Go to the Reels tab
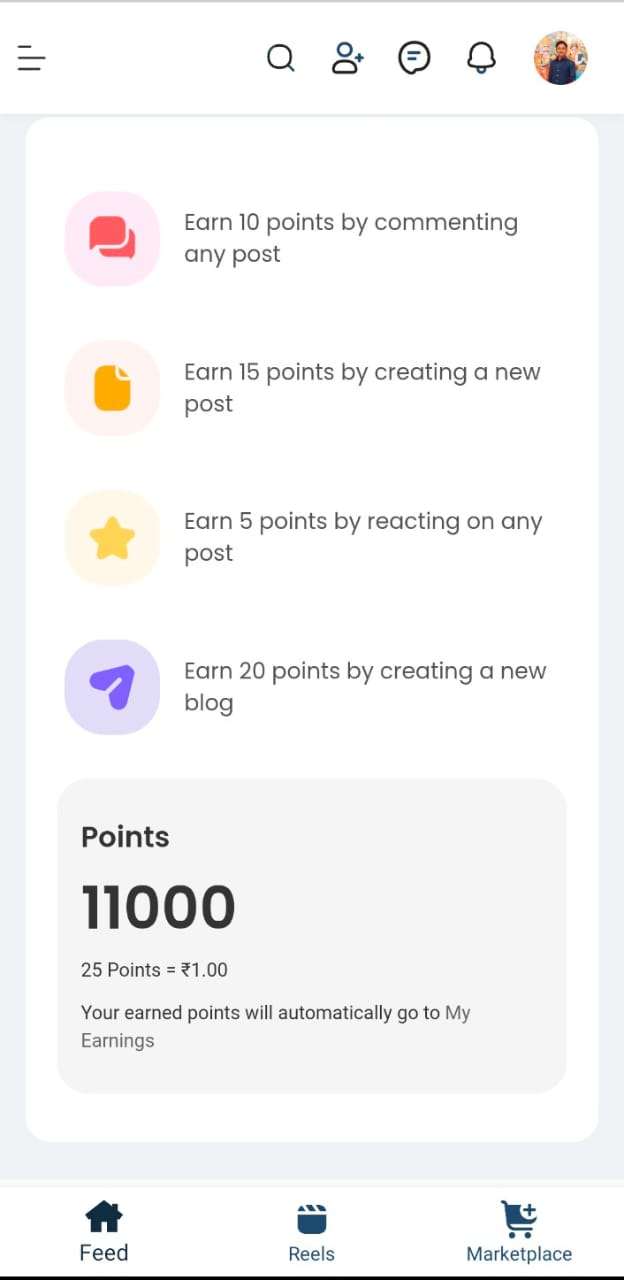The height and width of the screenshot is (1280, 624). (x=311, y=1233)
